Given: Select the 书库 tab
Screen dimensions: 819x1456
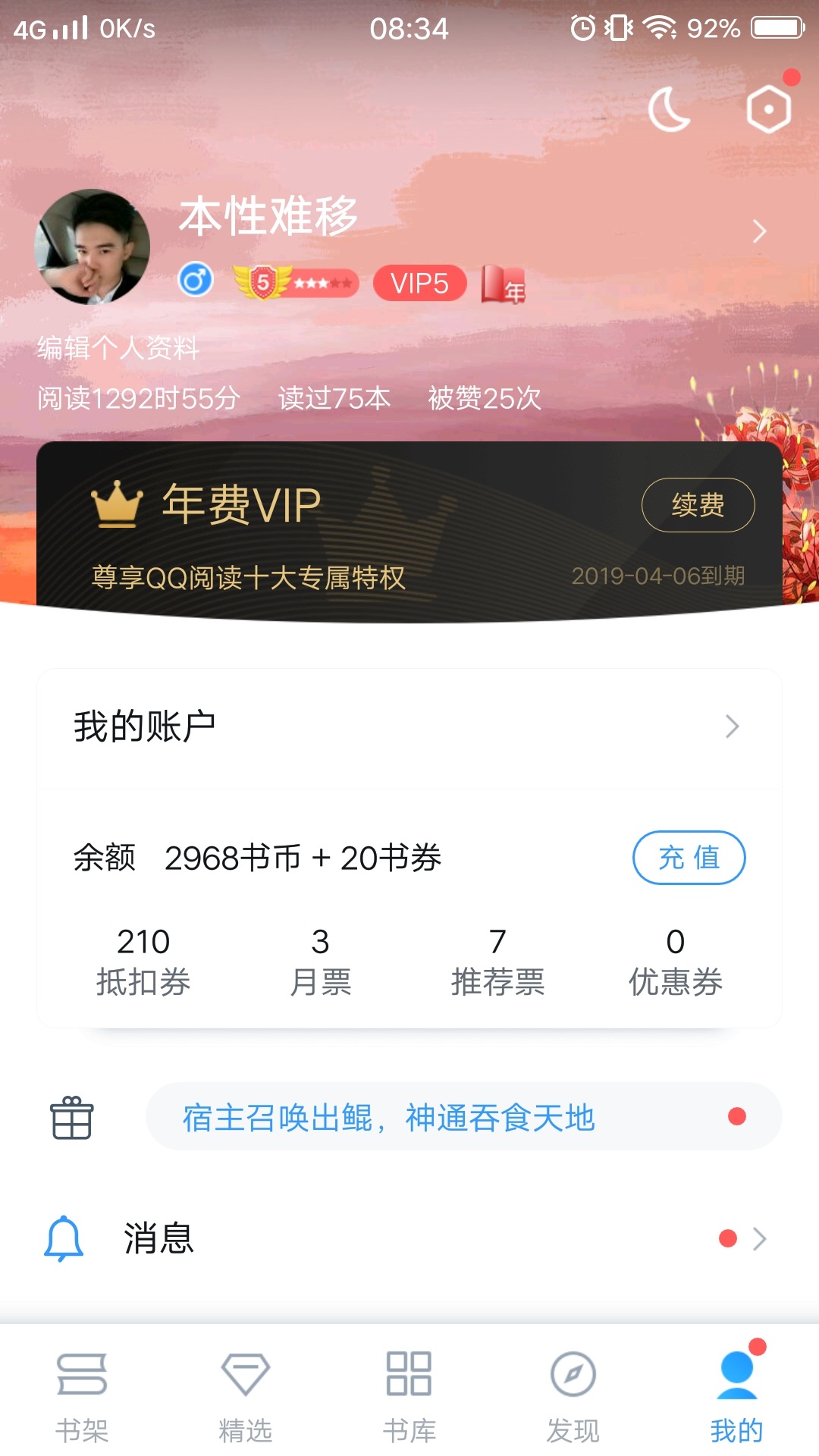Looking at the screenshot, I should tap(409, 1395).
